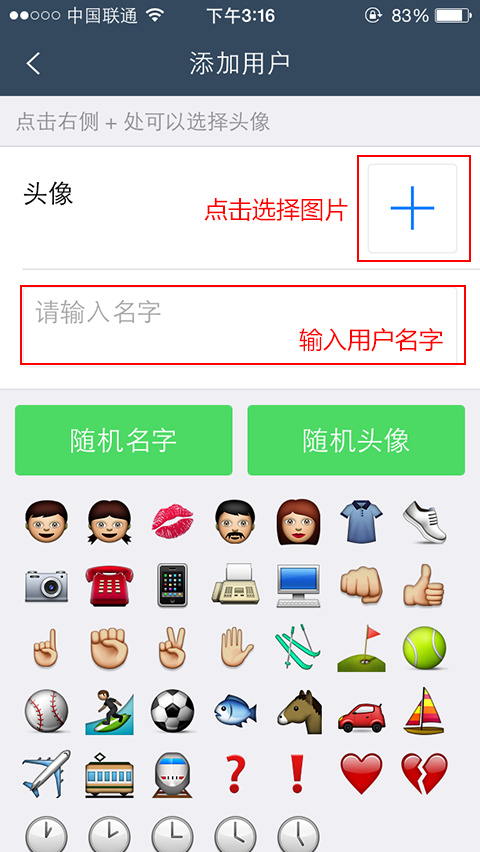This screenshot has height=852, width=480.
Task: Choose the red telephone emoji
Action: tap(109, 585)
